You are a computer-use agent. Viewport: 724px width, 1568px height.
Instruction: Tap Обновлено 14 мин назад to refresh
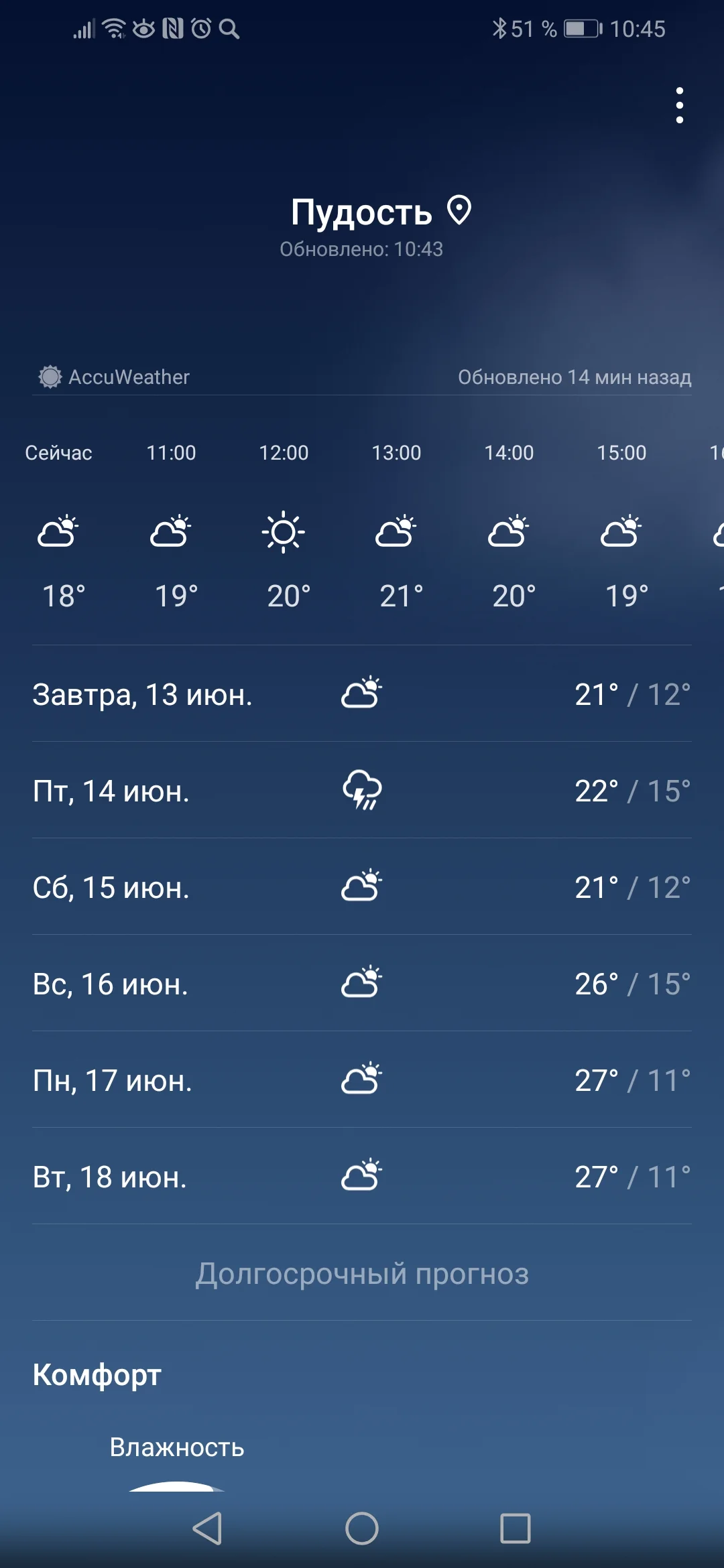point(575,377)
